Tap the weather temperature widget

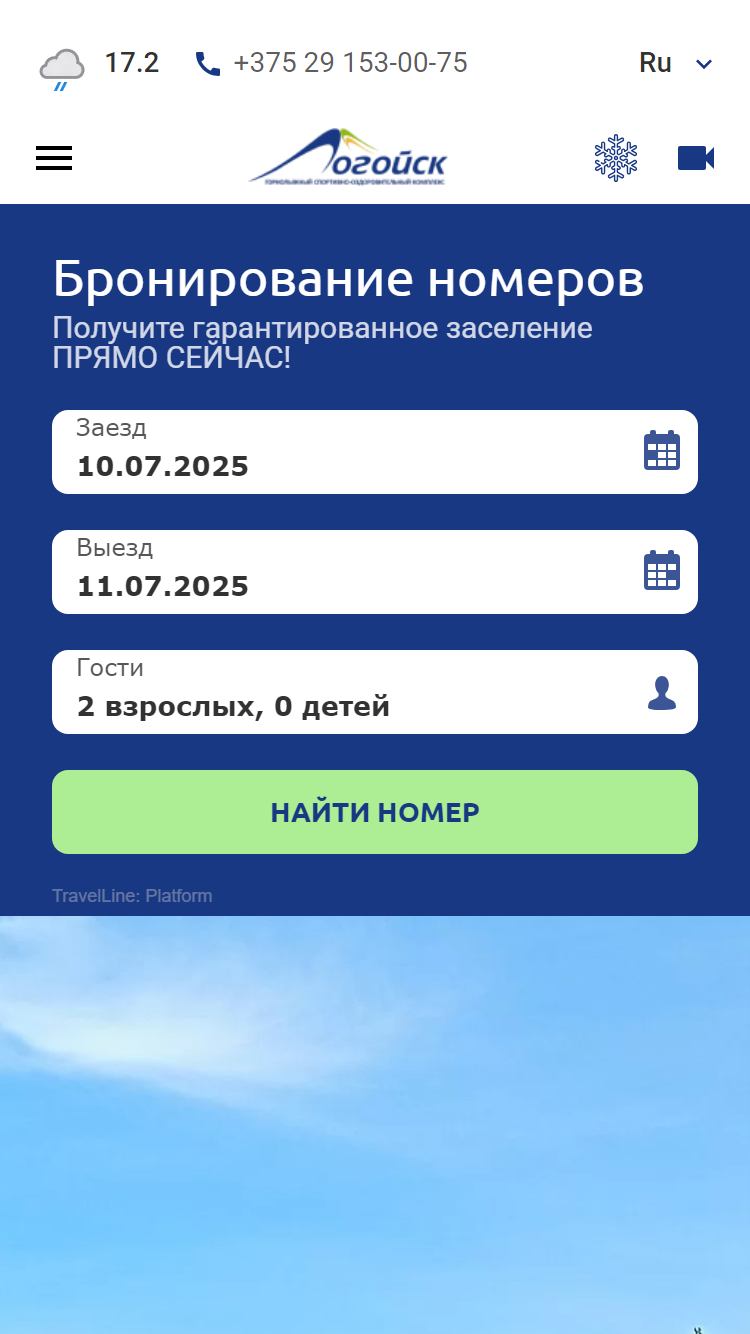tap(99, 66)
